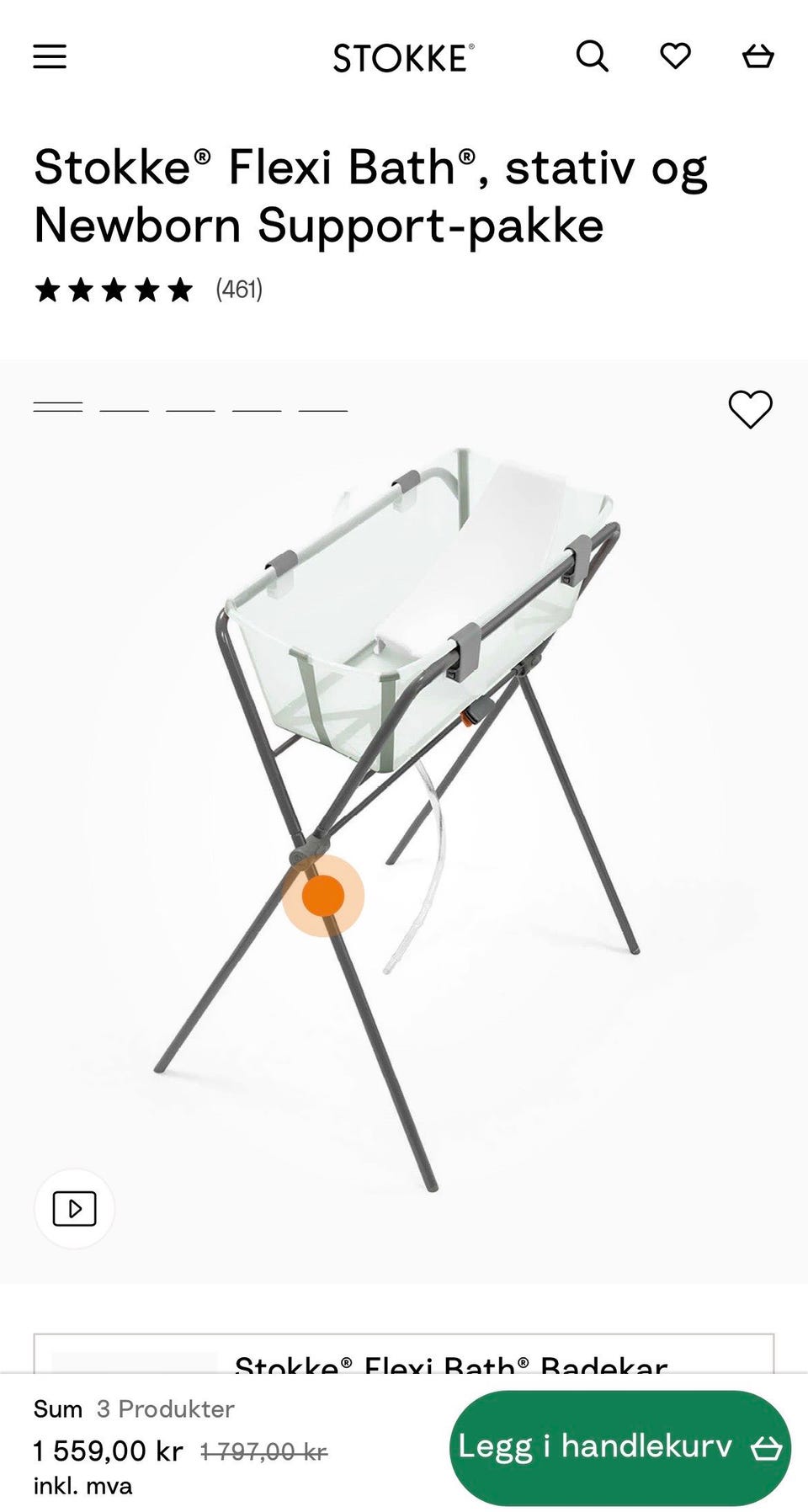808x1512 pixels.
Task: Open the wishlist heart in header
Action: pos(675,56)
